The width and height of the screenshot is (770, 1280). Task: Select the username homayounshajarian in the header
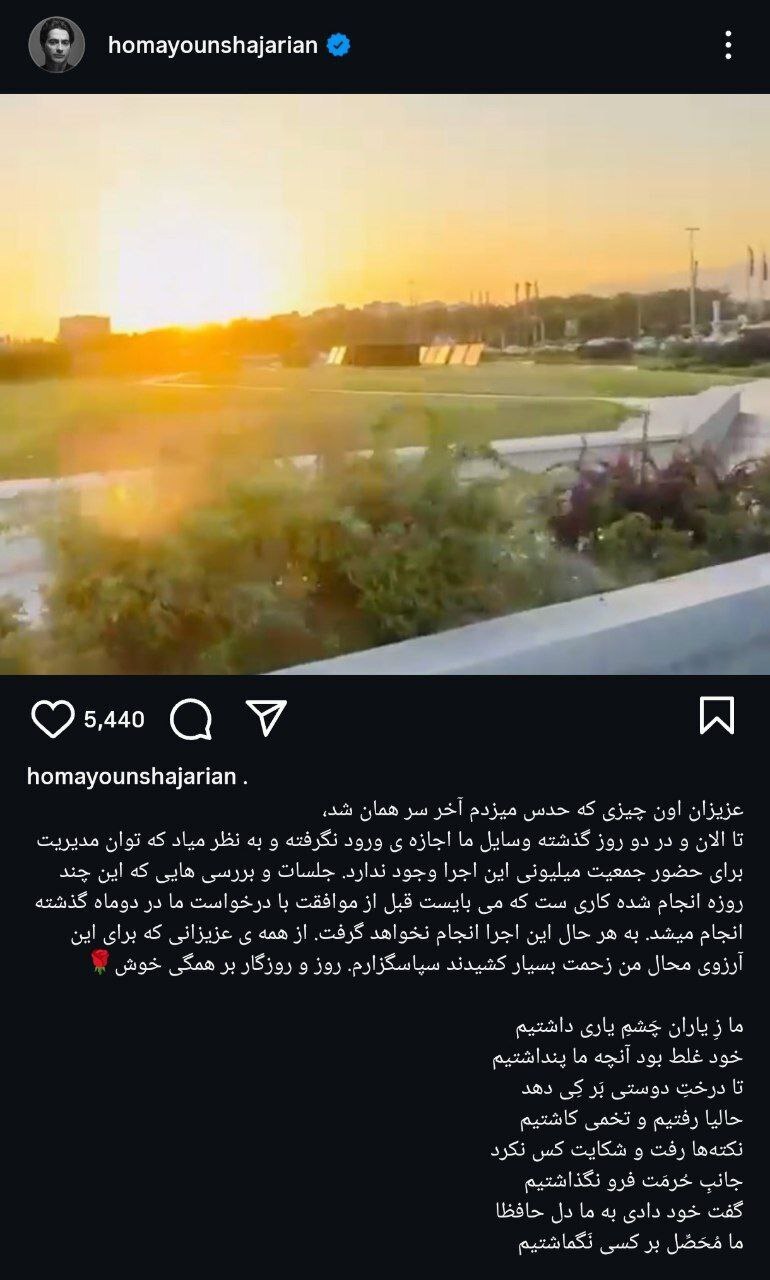coord(220,42)
